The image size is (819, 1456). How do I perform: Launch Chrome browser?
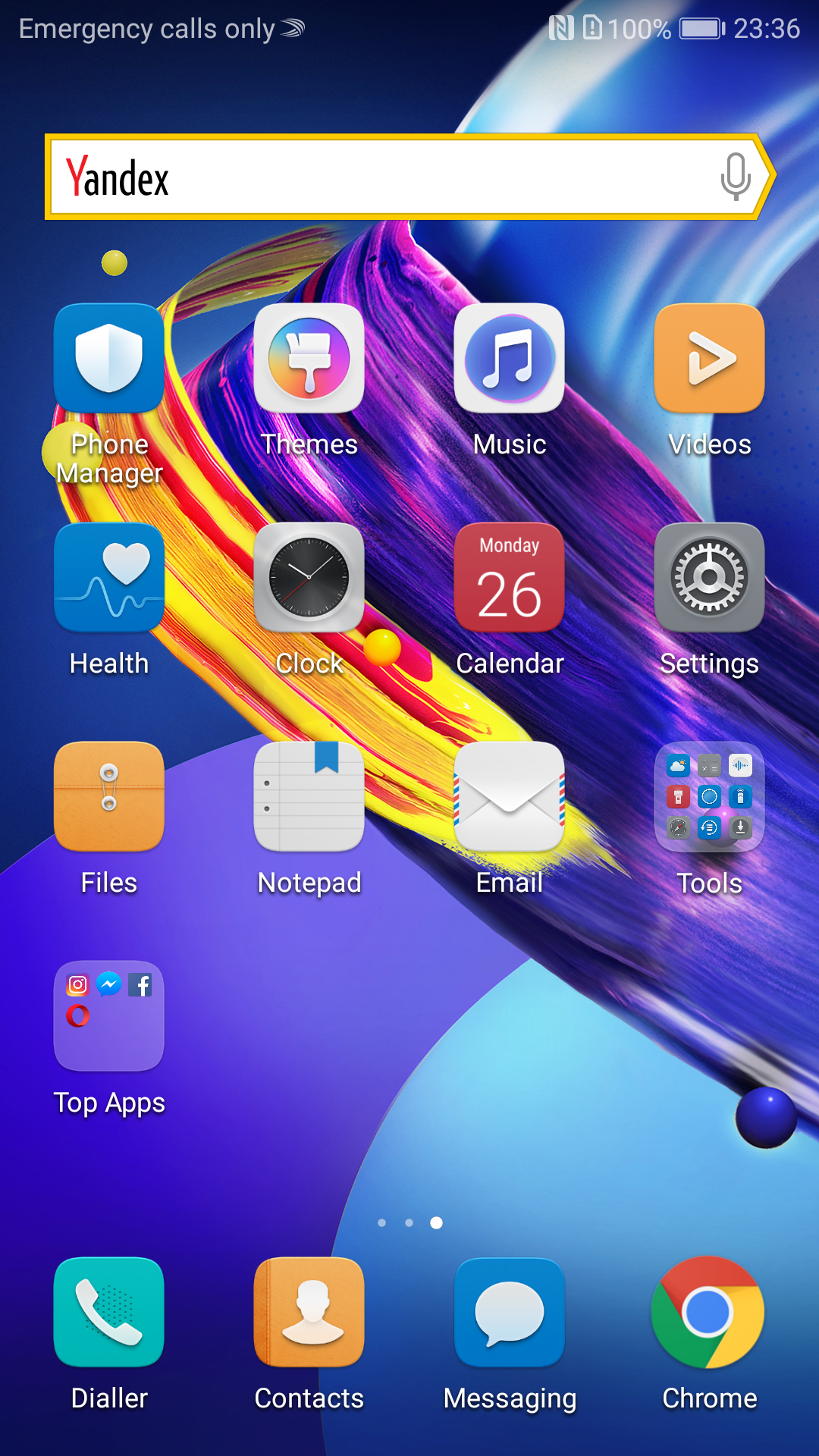click(709, 1313)
